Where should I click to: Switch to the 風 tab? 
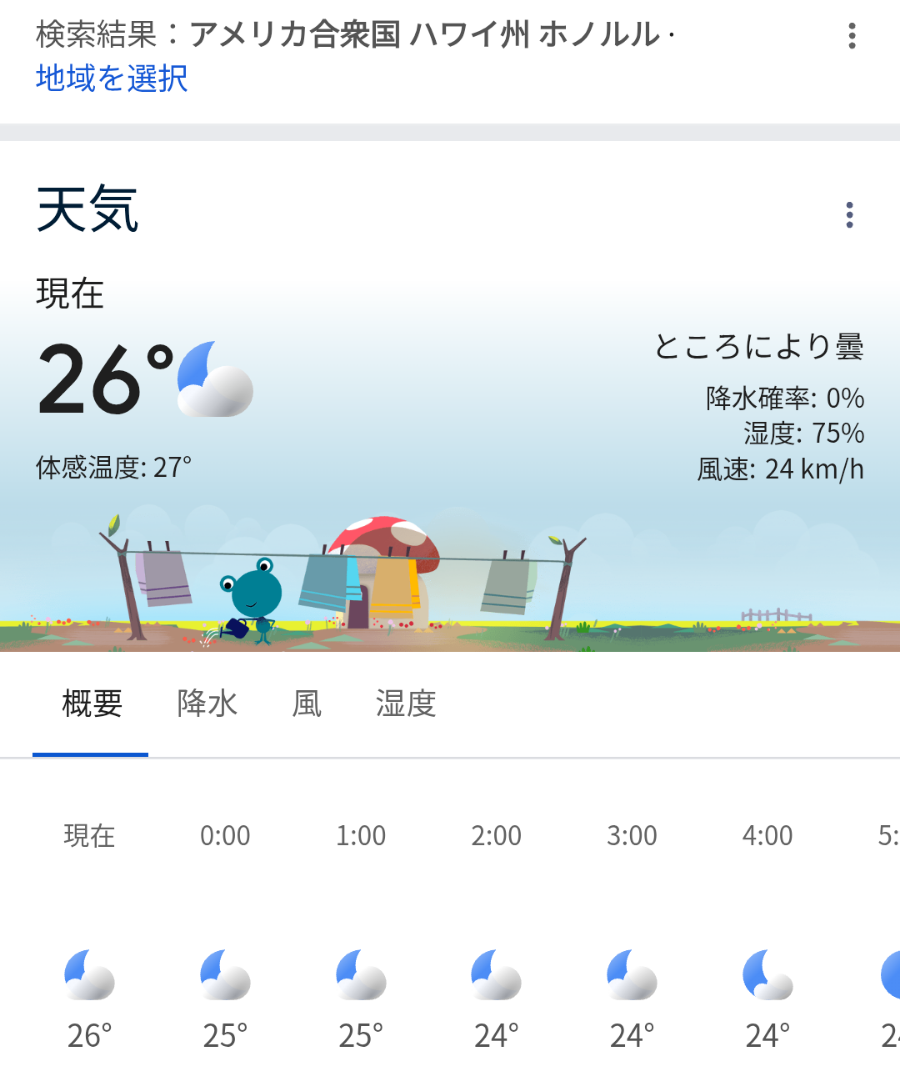307,704
